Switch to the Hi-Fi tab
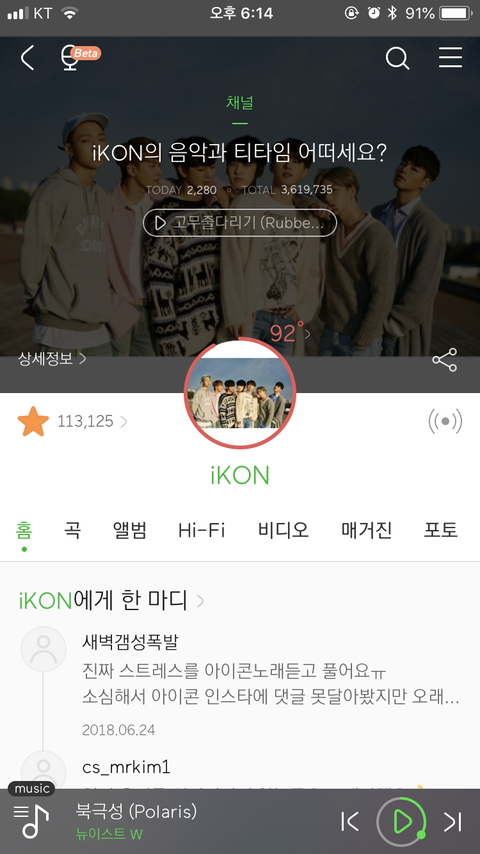Viewport: 480px width, 854px height. tap(202, 530)
